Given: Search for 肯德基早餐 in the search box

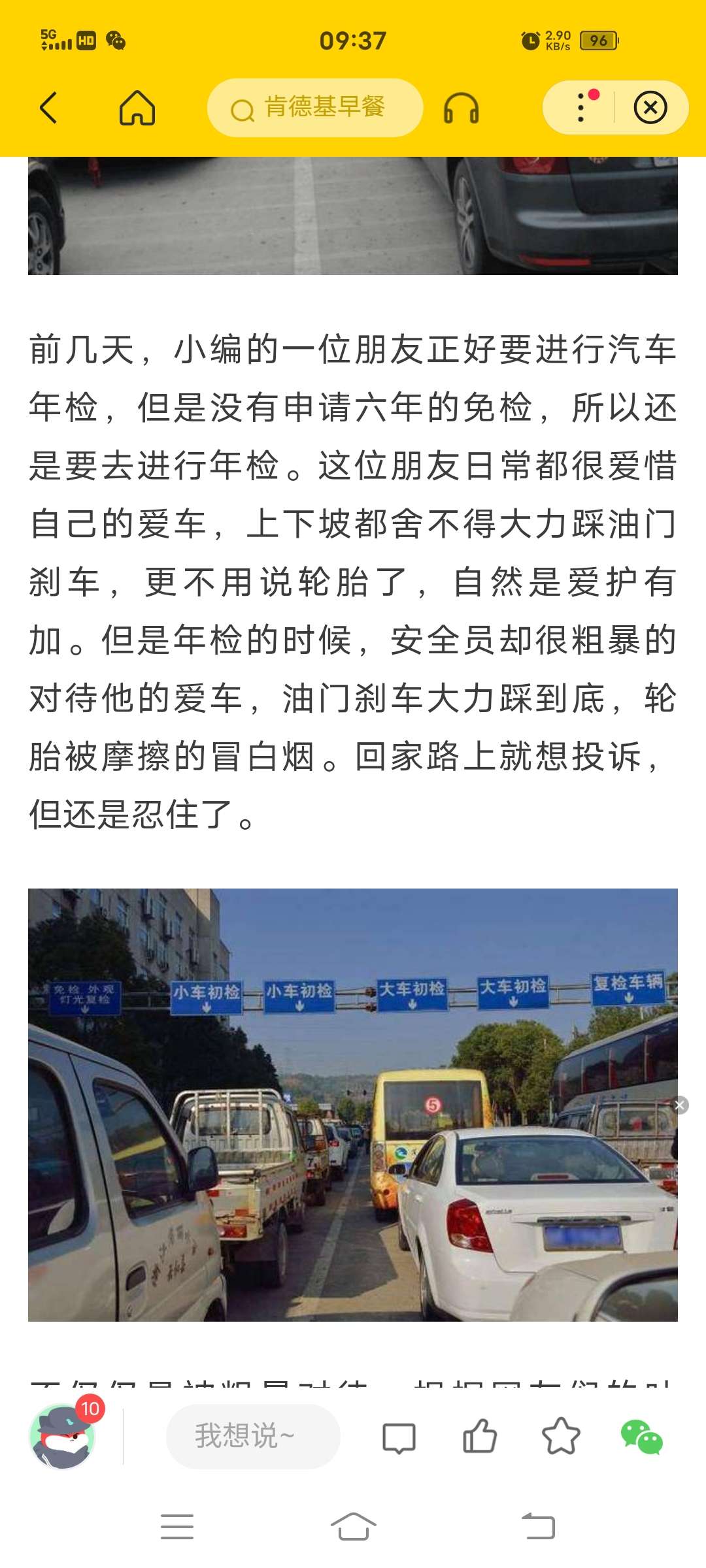Looking at the screenshot, I should click(315, 108).
